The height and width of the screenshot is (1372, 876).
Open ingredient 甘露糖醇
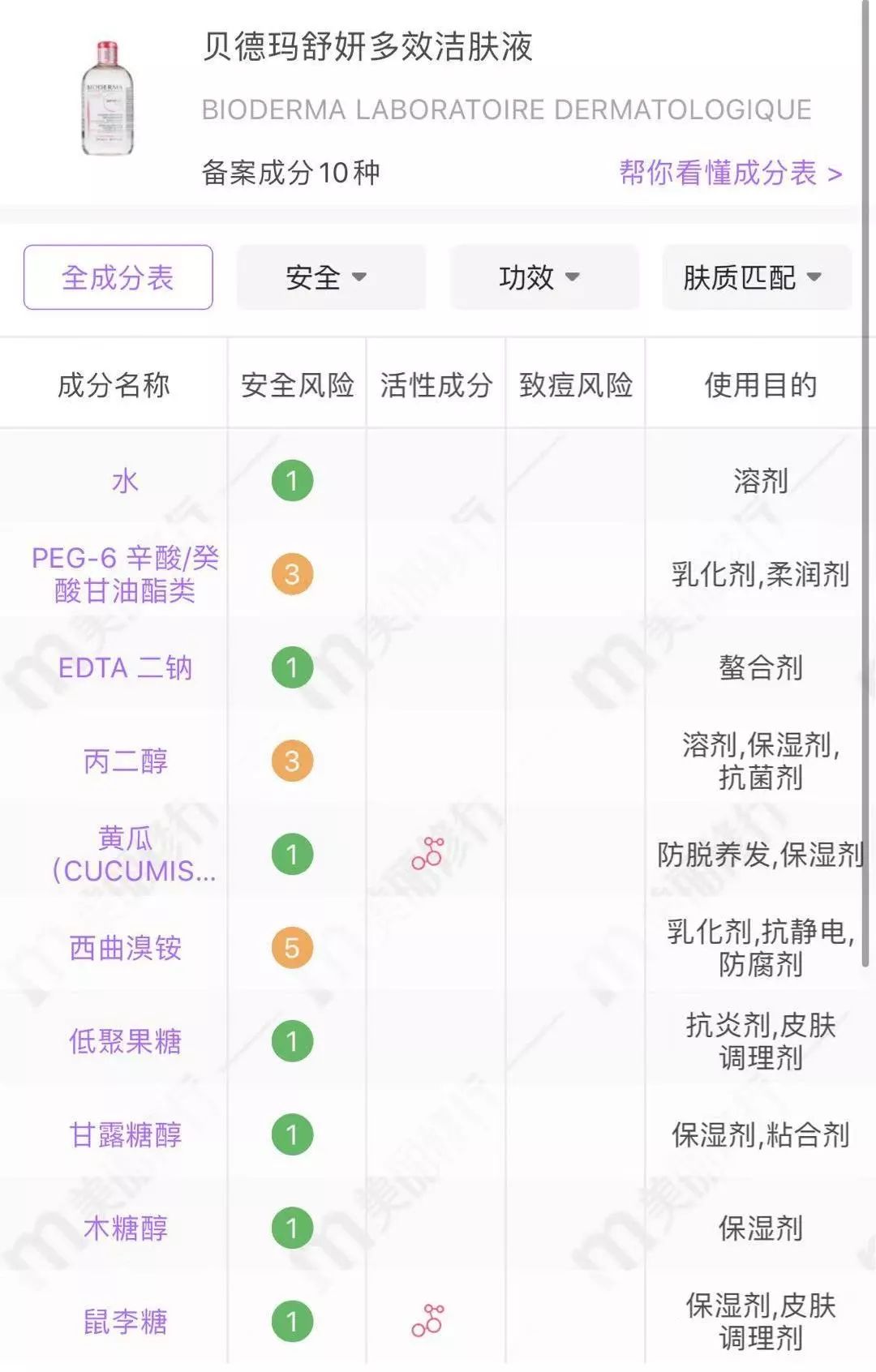tap(125, 1134)
